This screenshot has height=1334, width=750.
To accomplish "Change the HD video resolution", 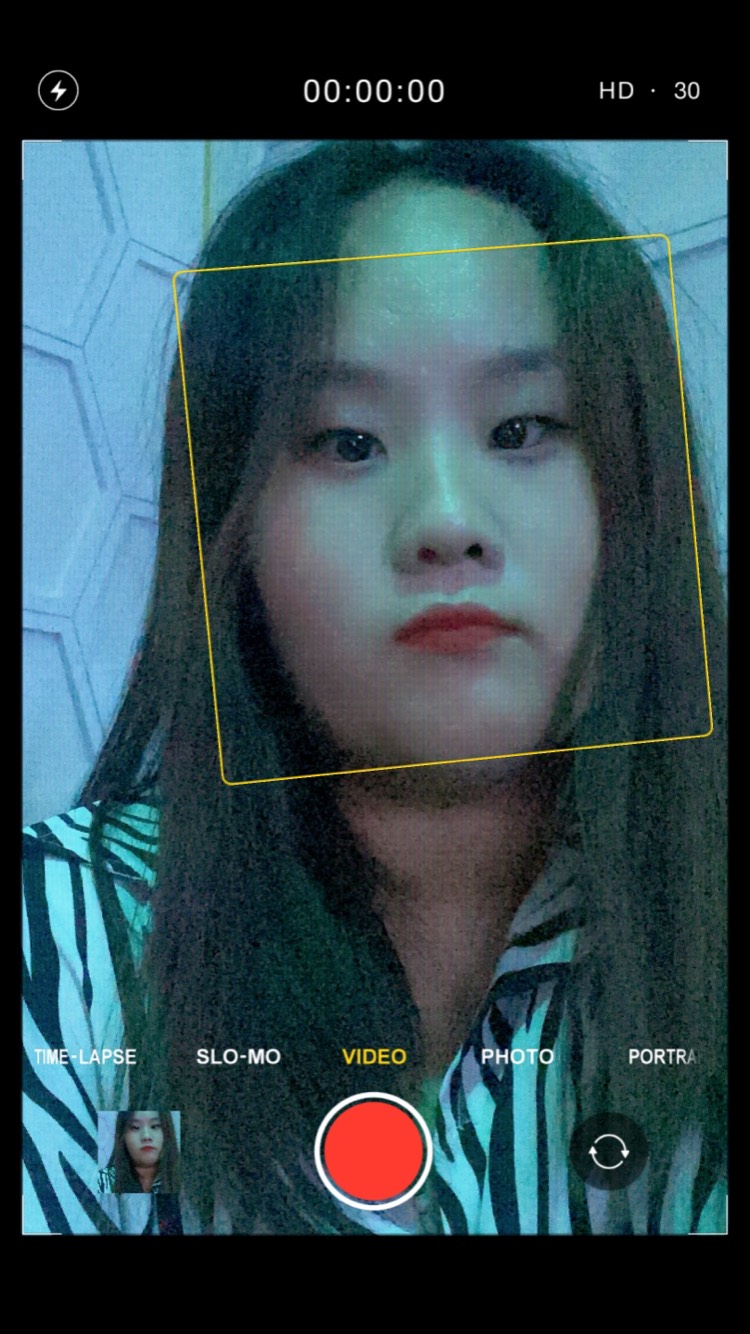I will (616, 91).
